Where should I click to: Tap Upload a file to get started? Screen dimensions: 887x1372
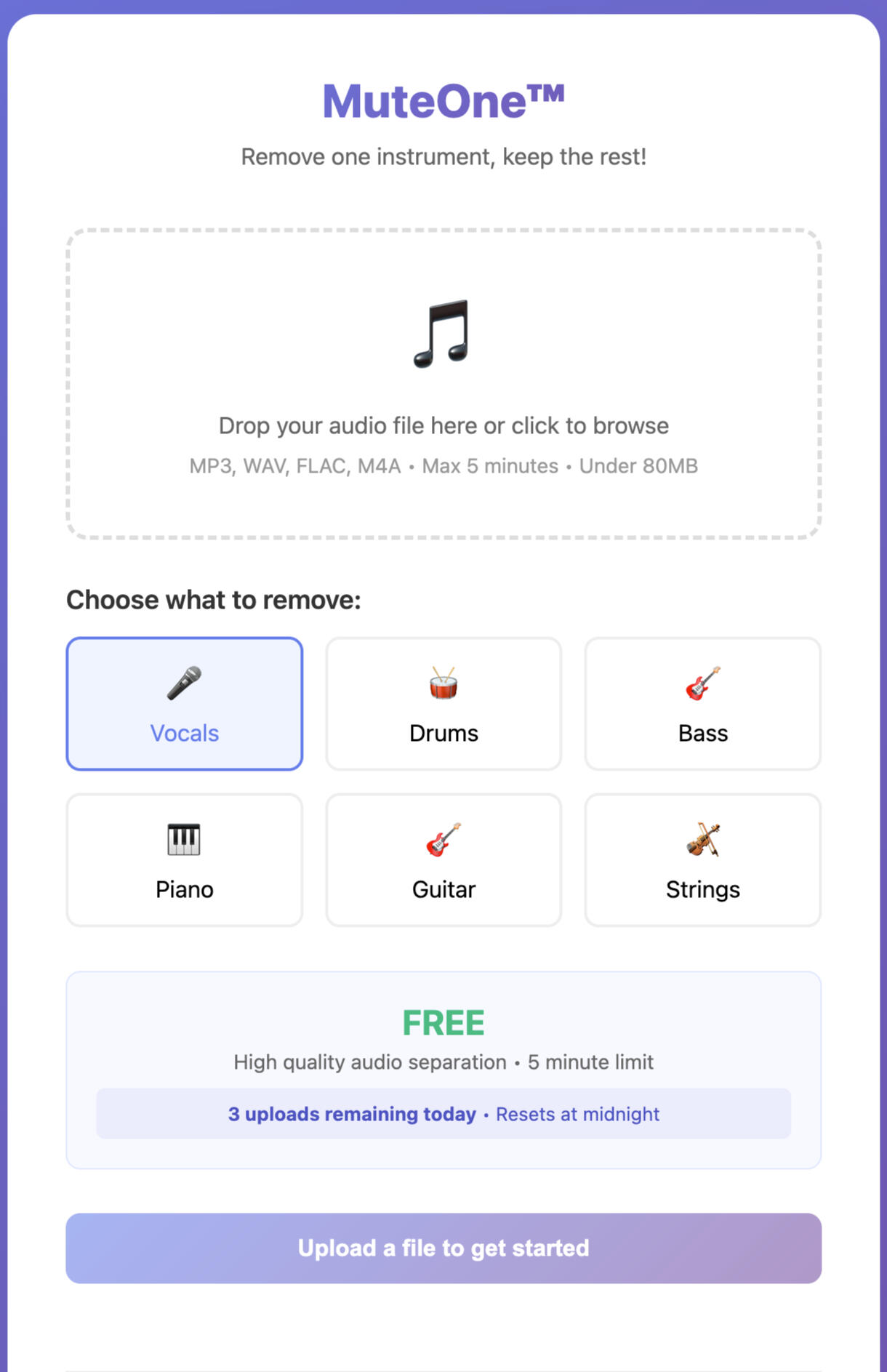pyautogui.click(x=443, y=1248)
